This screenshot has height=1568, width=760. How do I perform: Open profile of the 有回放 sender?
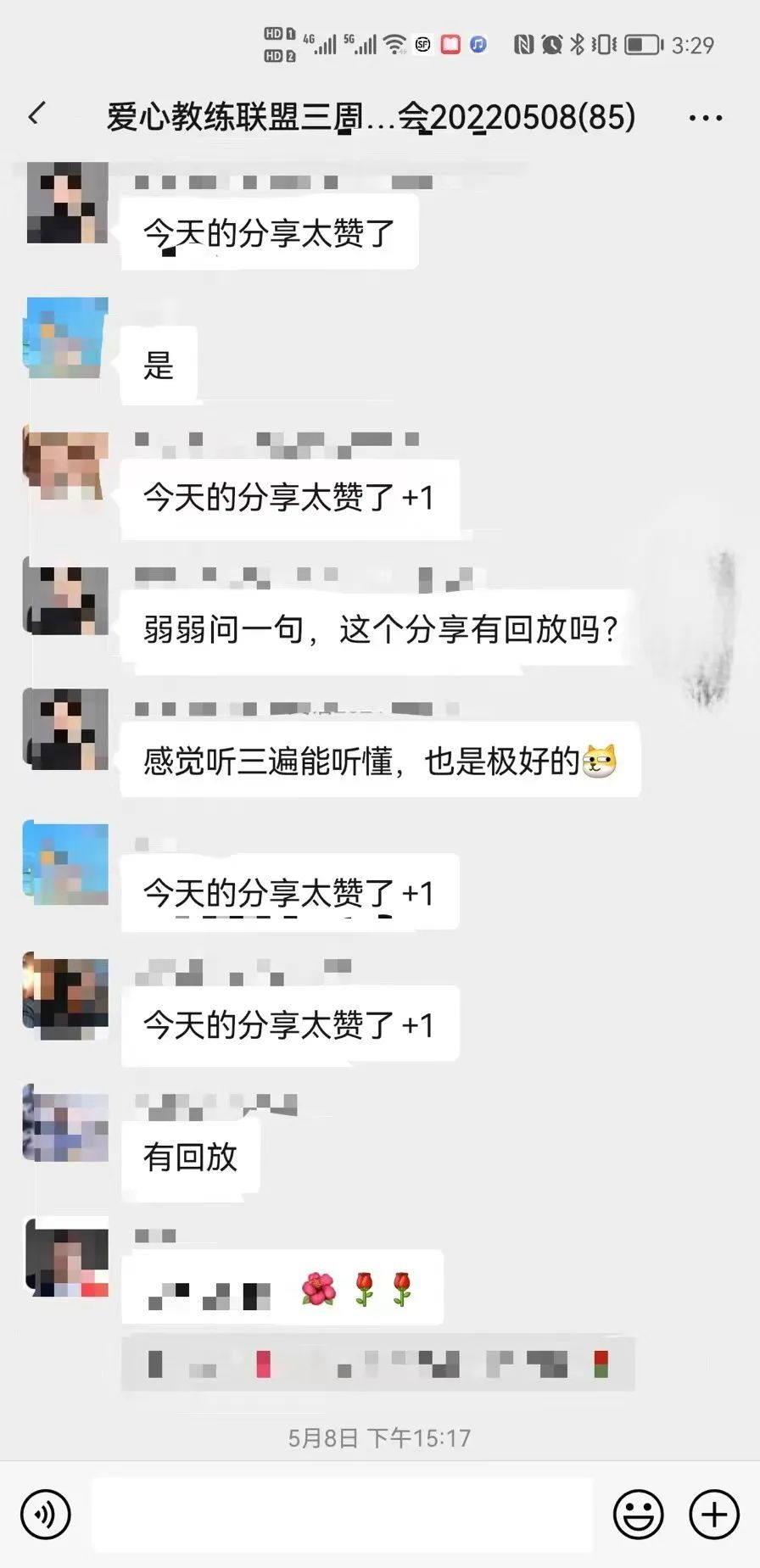[67, 1123]
